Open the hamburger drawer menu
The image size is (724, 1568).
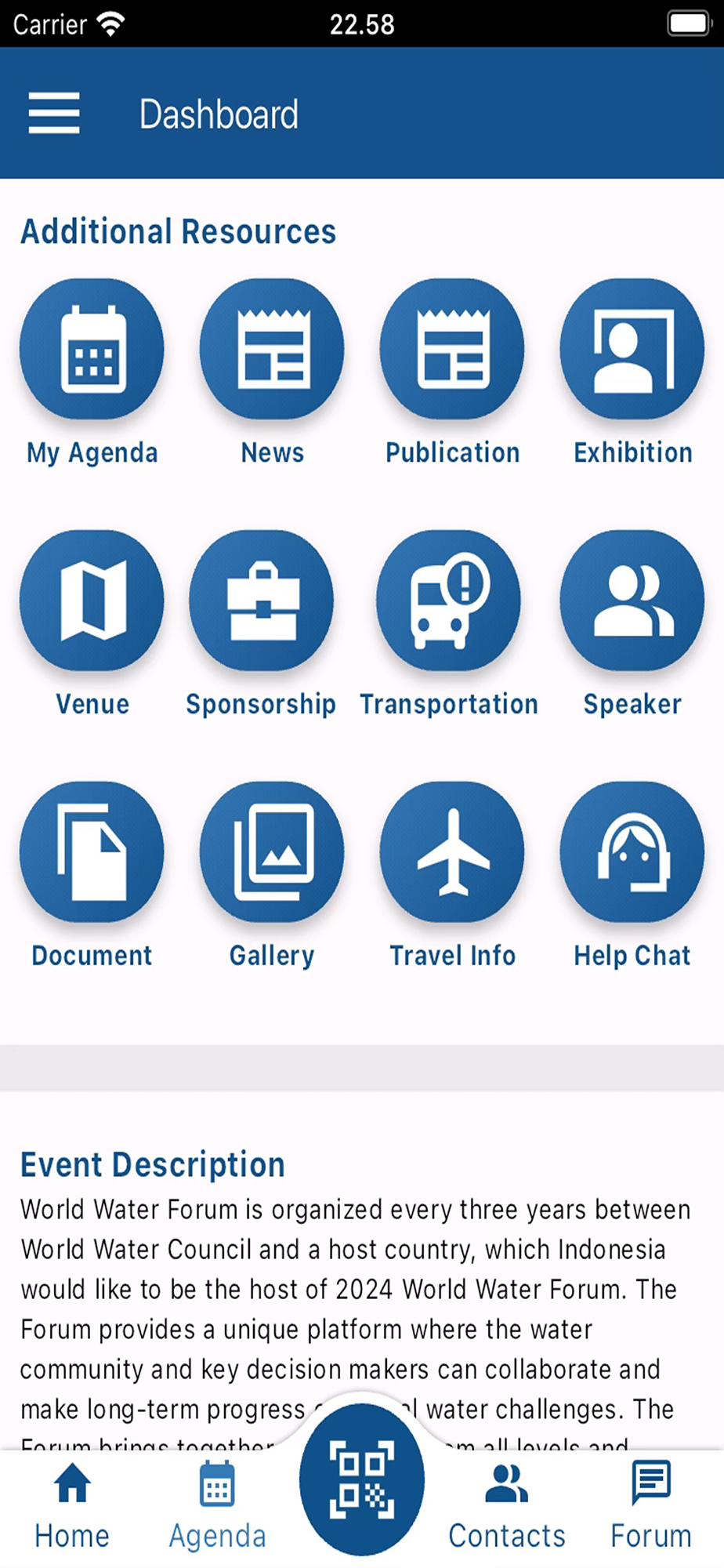[x=54, y=113]
